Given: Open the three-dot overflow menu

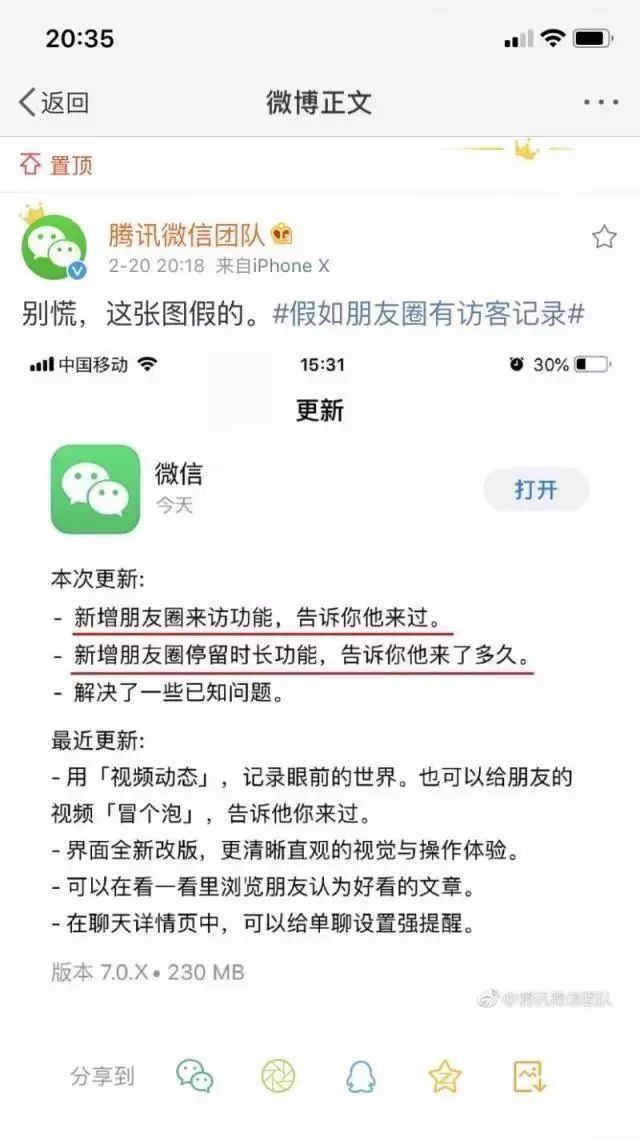Looking at the screenshot, I should tap(601, 102).
